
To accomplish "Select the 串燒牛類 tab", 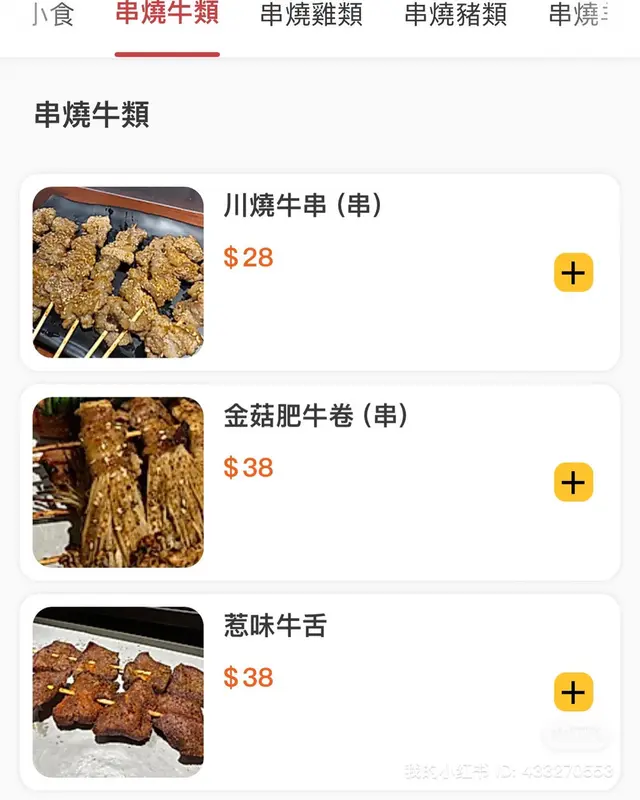I will (x=167, y=16).
